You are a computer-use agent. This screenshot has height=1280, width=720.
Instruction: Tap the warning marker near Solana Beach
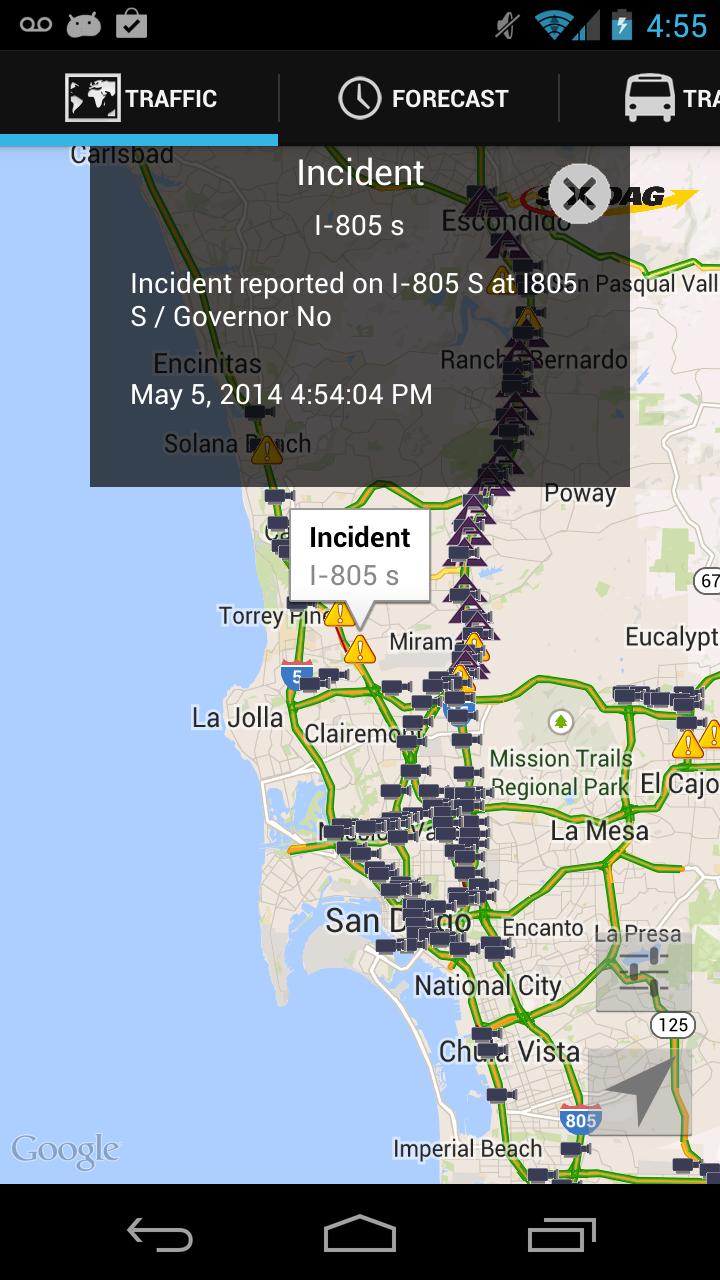point(267,451)
